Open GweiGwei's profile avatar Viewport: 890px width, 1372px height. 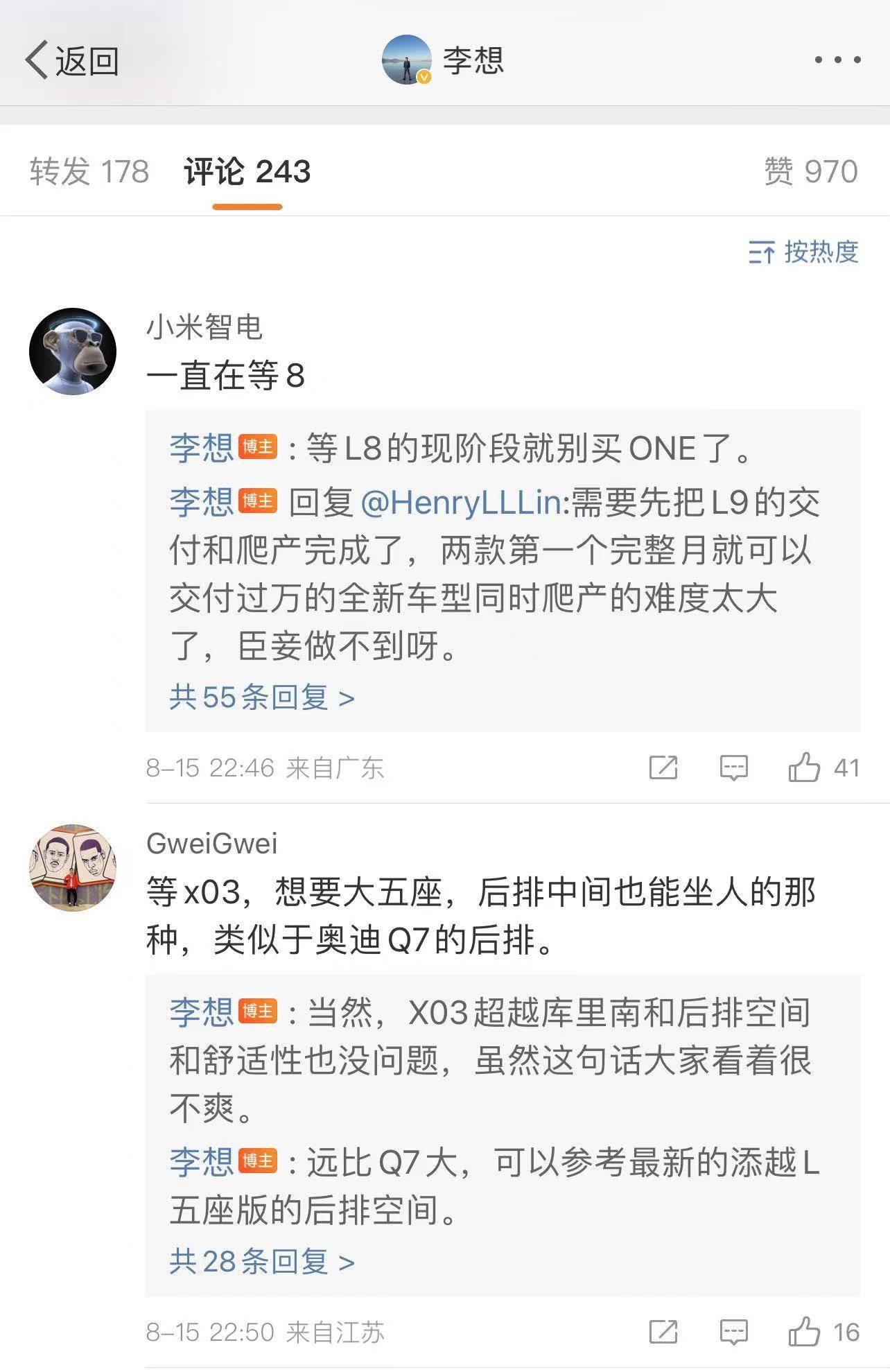pyautogui.click(x=73, y=867)
